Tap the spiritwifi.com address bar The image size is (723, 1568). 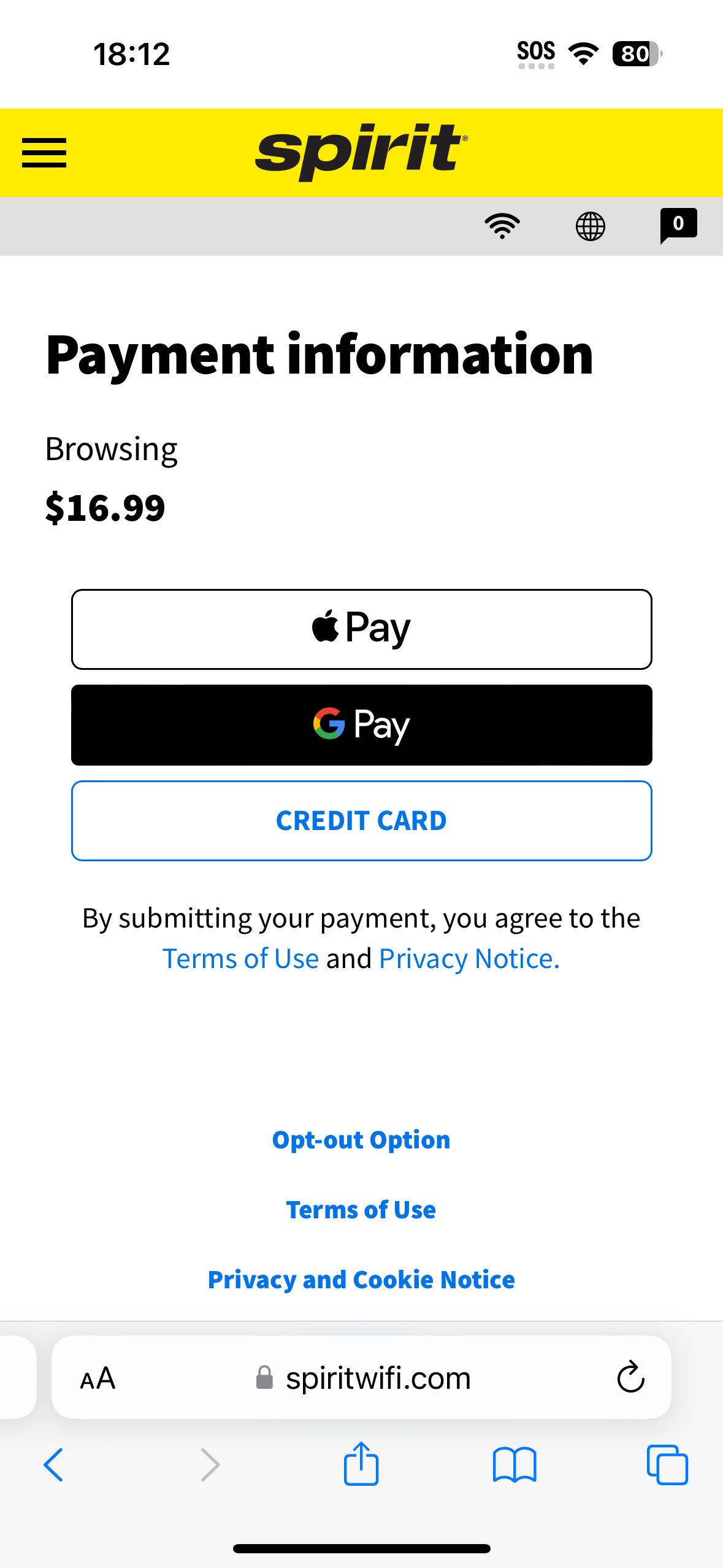point(363,1378)
